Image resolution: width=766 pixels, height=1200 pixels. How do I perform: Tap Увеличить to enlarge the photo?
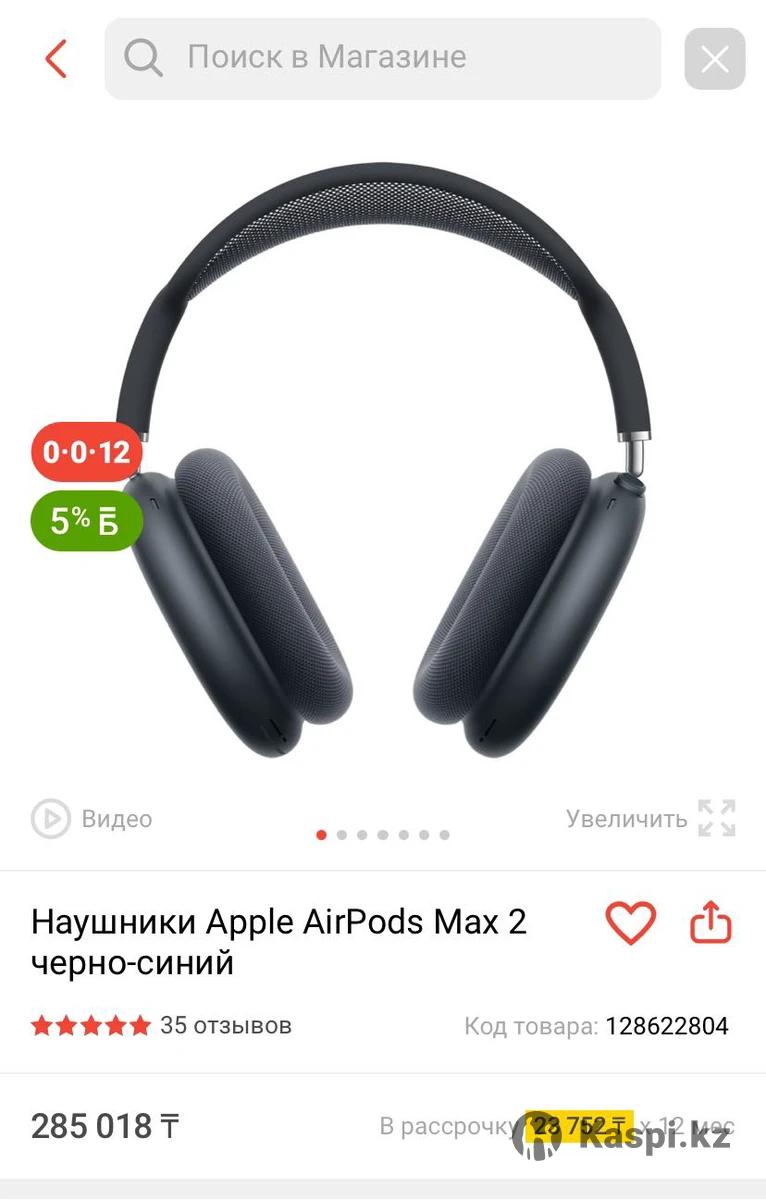pyautogui.click(x=651, y=819)
